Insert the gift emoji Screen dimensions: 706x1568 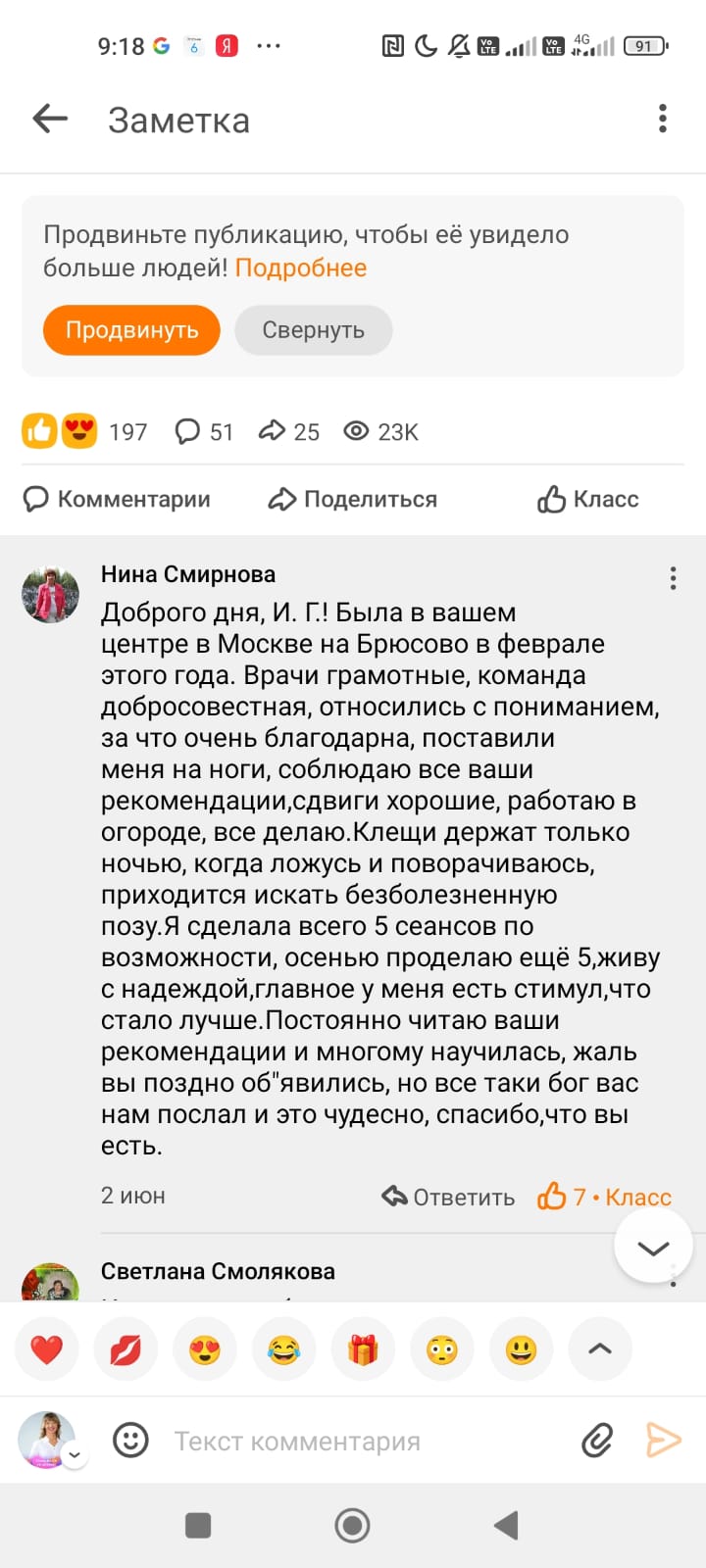click(363, 1349)
